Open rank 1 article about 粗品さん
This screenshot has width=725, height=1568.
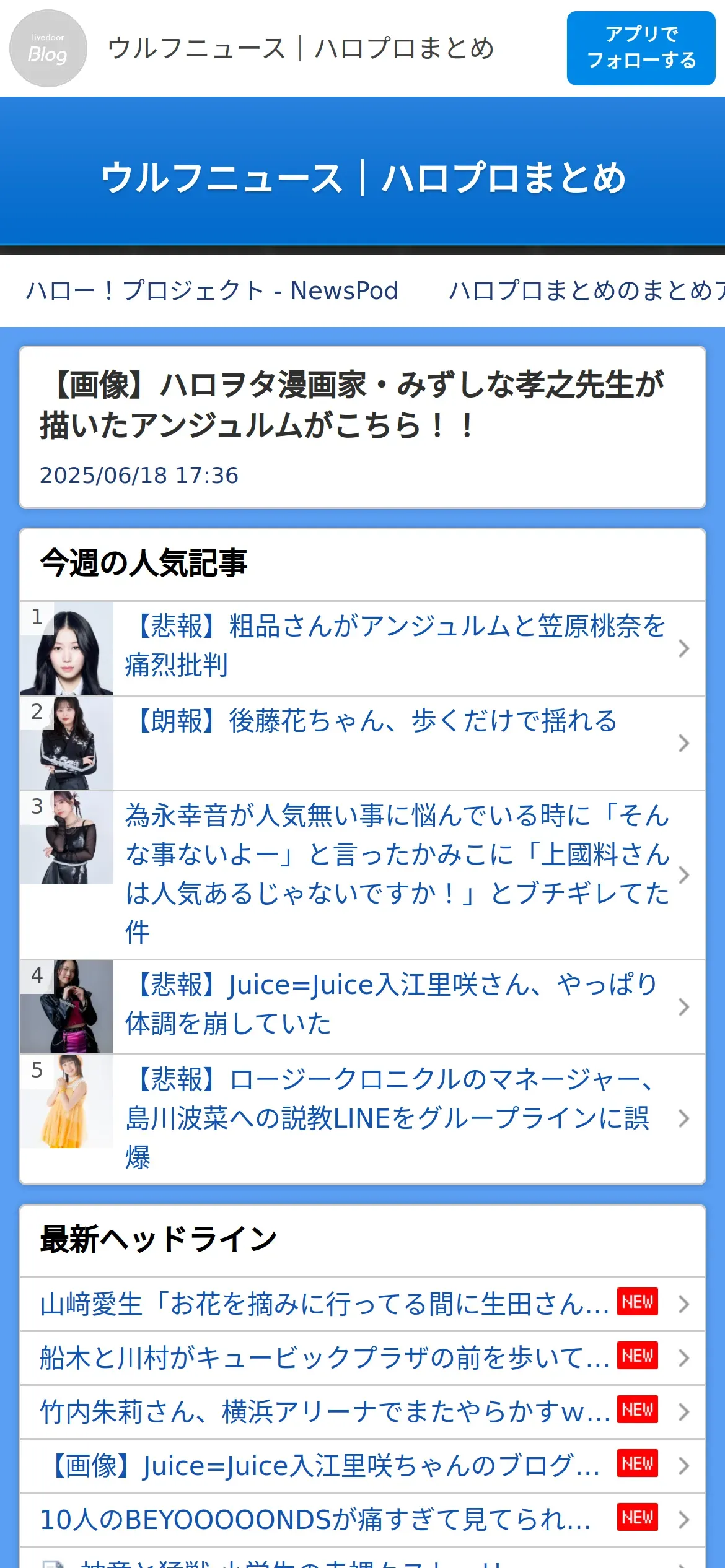pos(395,647)
